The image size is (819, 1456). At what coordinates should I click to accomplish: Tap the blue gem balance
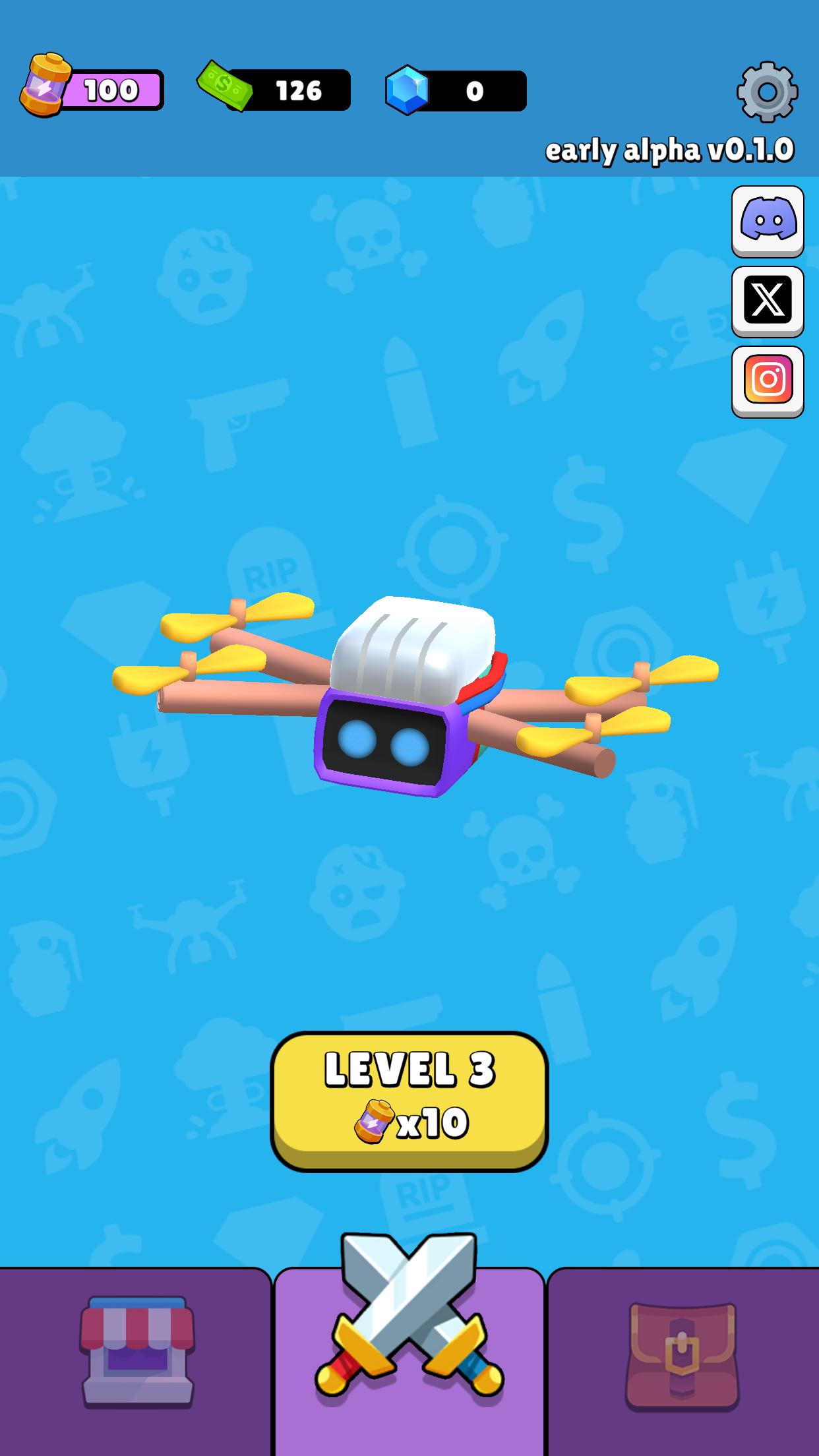pyautogui.click(x=456, y=90)
